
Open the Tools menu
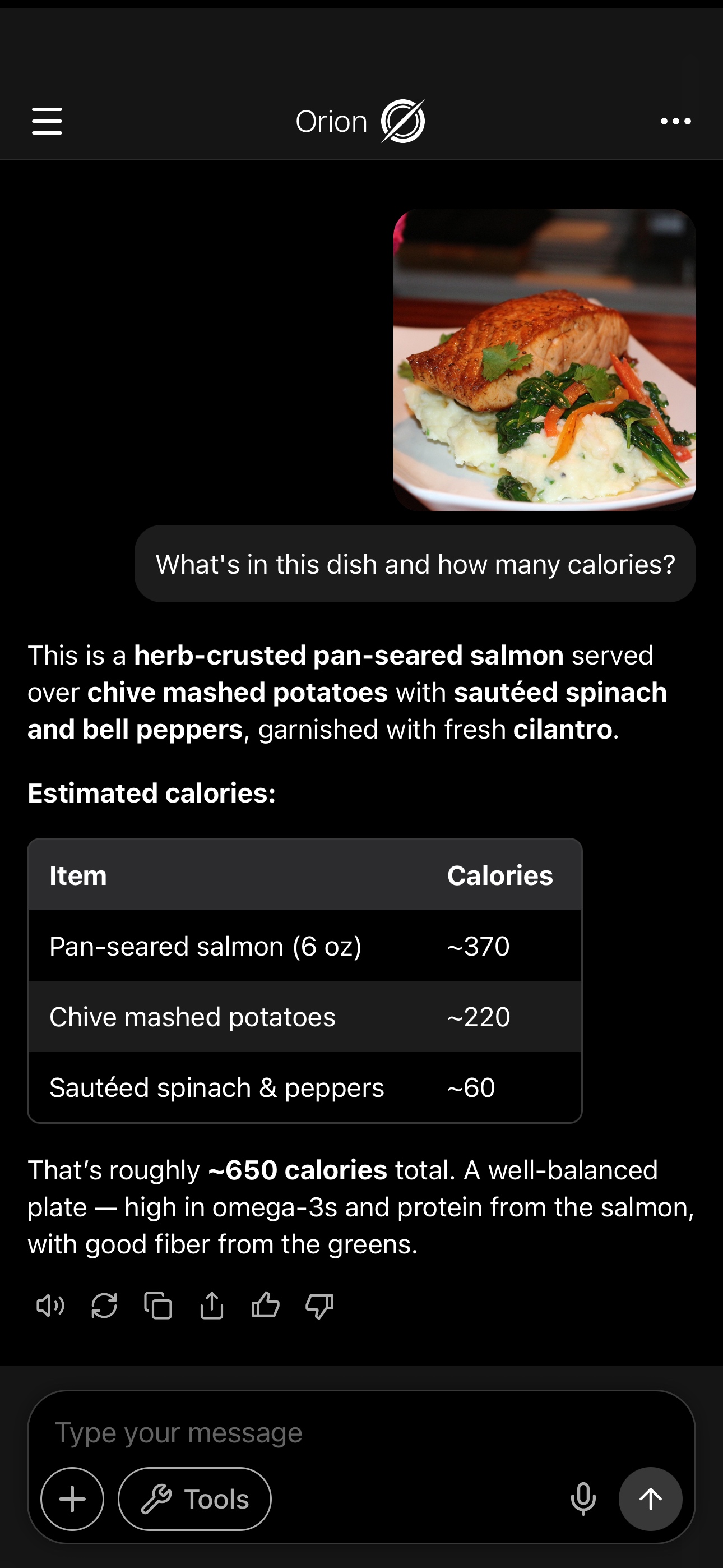(x=194, y=1498)
